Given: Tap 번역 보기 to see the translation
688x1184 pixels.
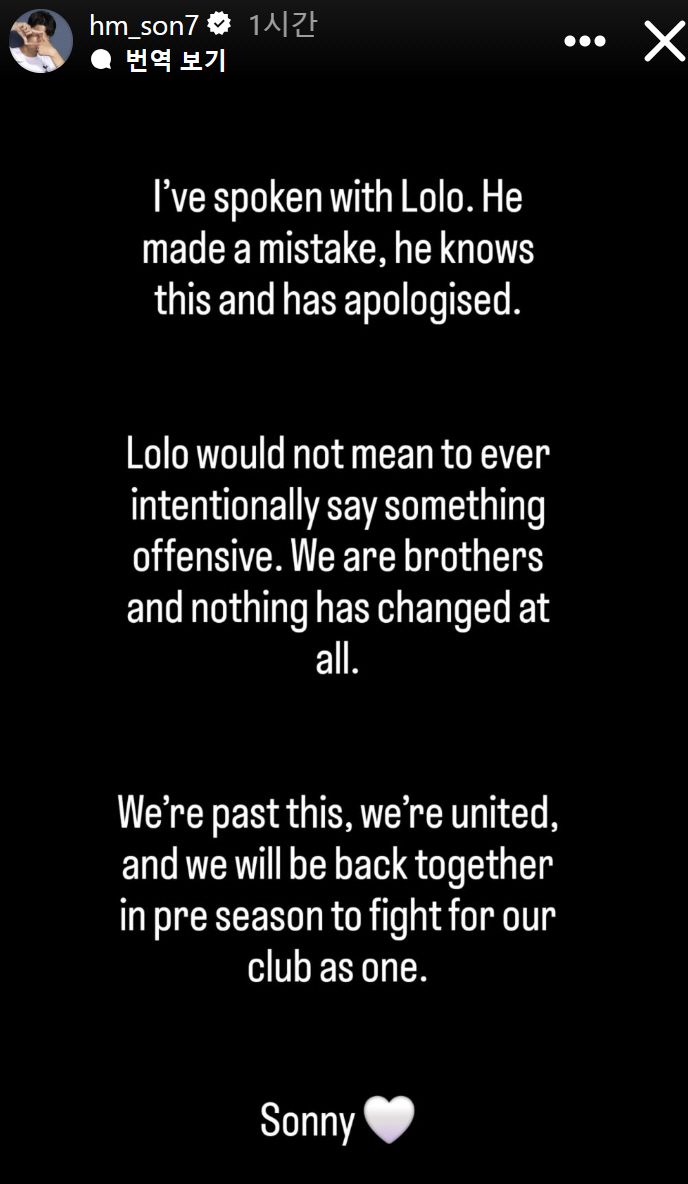Looking at the screenshot, I should click(x=174, y=60).
